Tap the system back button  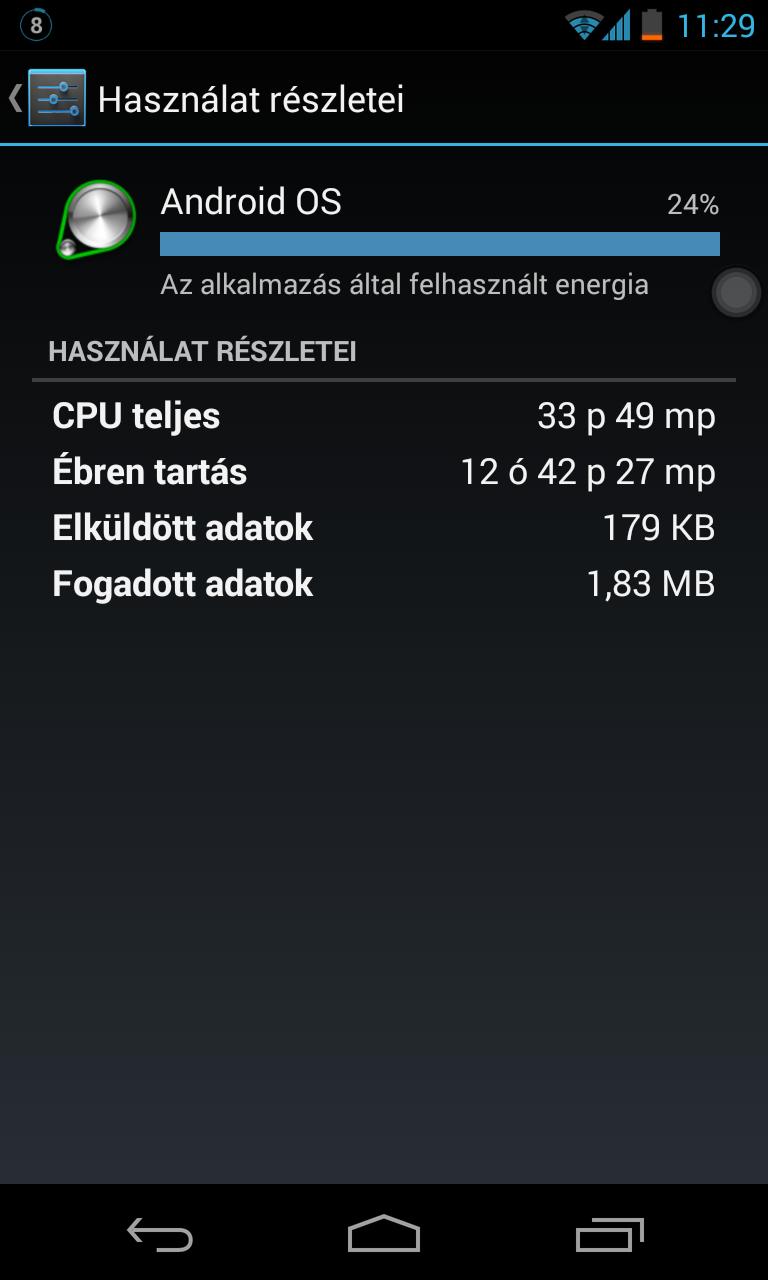click(x=160, y=1235)
